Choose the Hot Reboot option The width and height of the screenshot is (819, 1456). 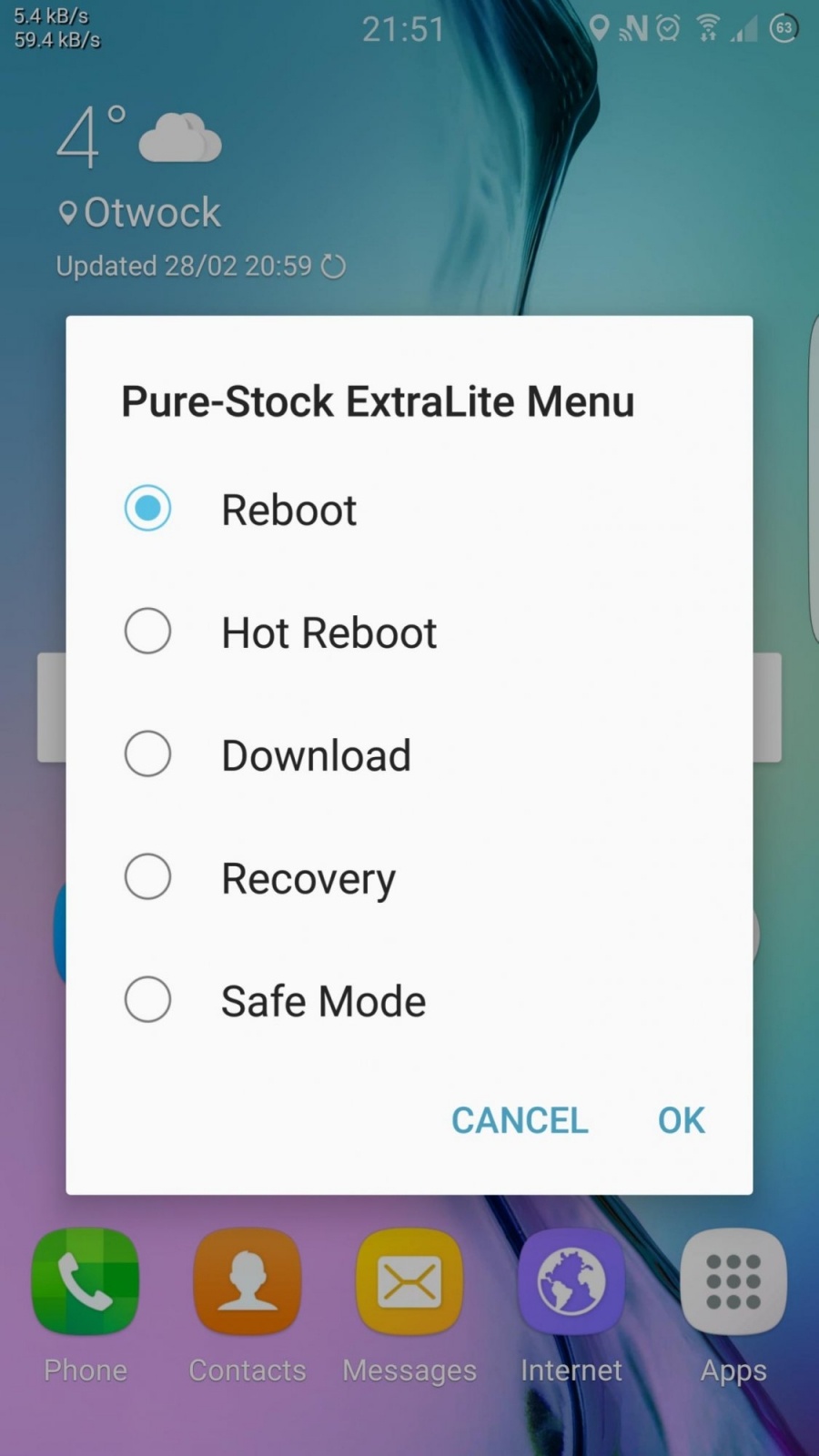pos(147,631)
